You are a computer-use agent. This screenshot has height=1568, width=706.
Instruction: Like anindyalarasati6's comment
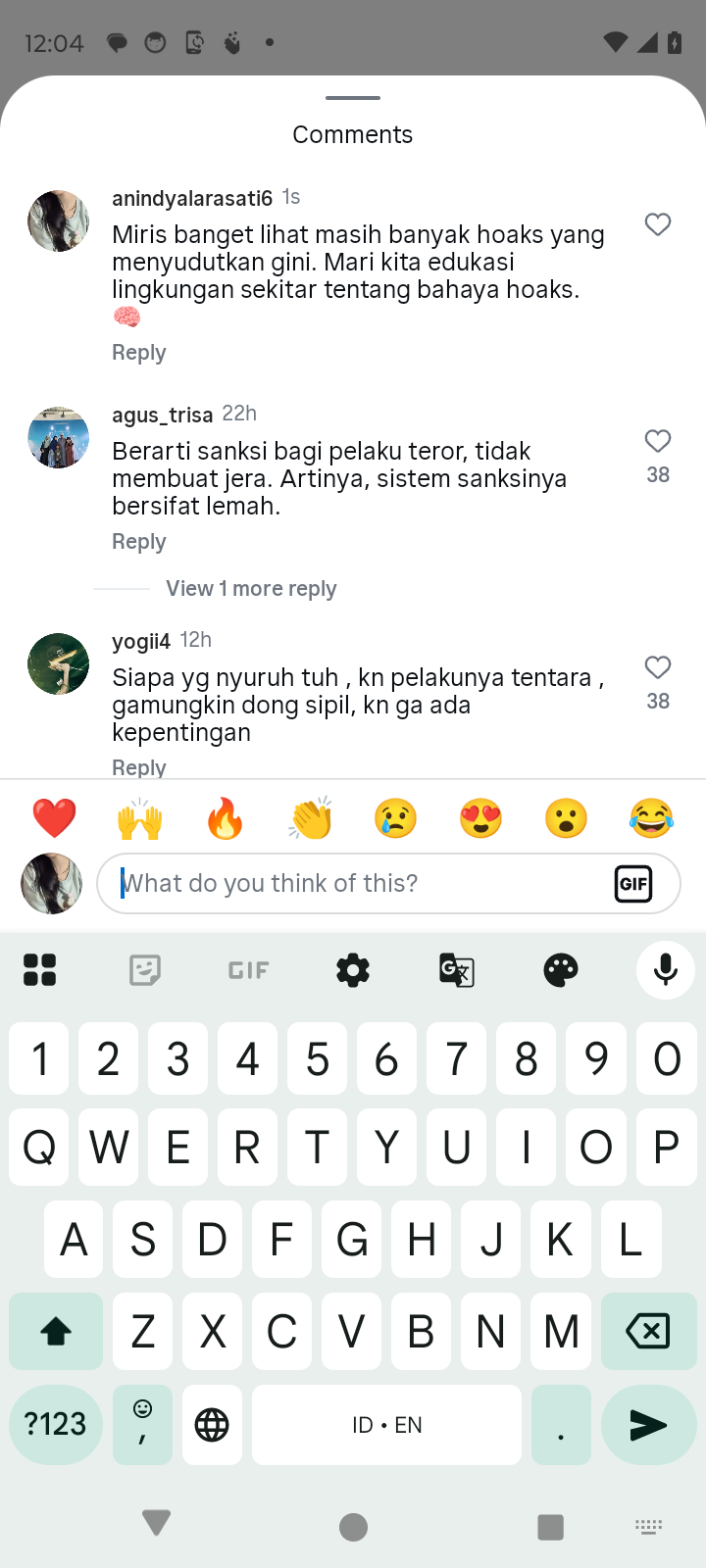pyautogui.click(x=658, y=224)
